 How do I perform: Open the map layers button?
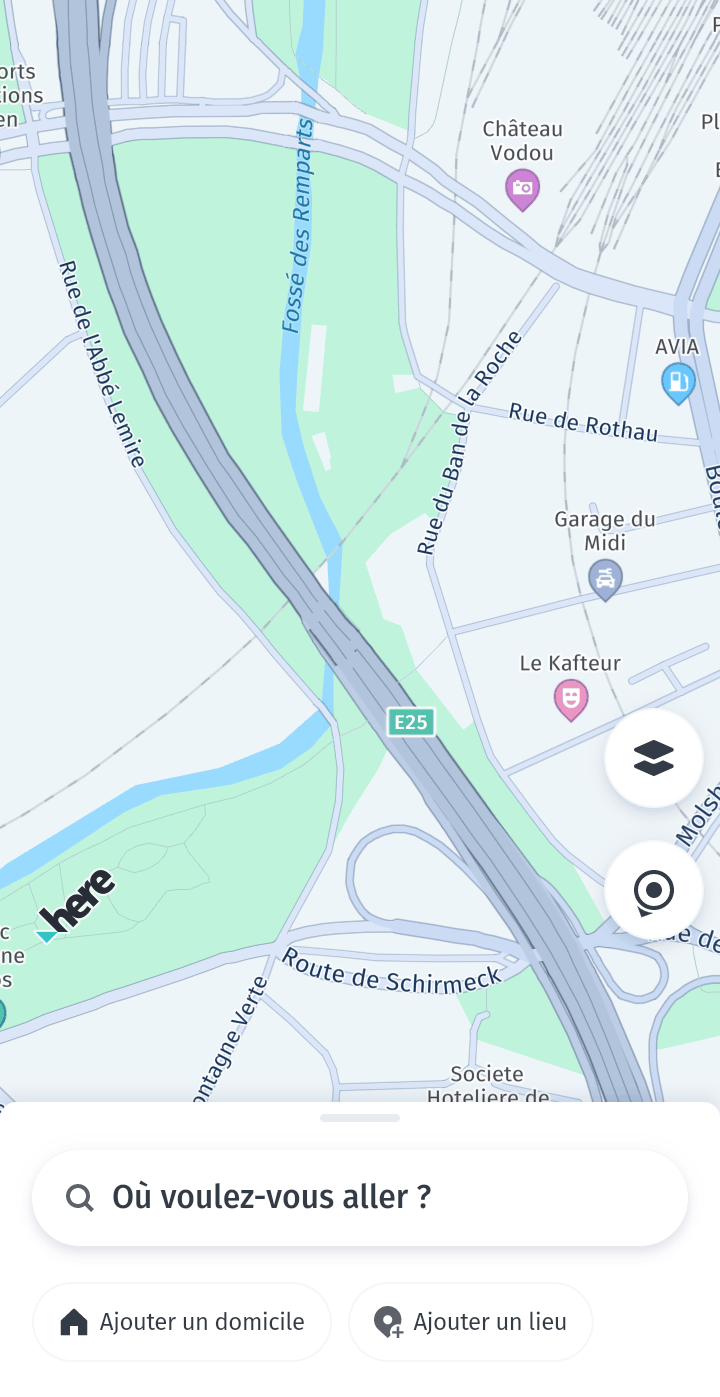click(x=653, y=758)
